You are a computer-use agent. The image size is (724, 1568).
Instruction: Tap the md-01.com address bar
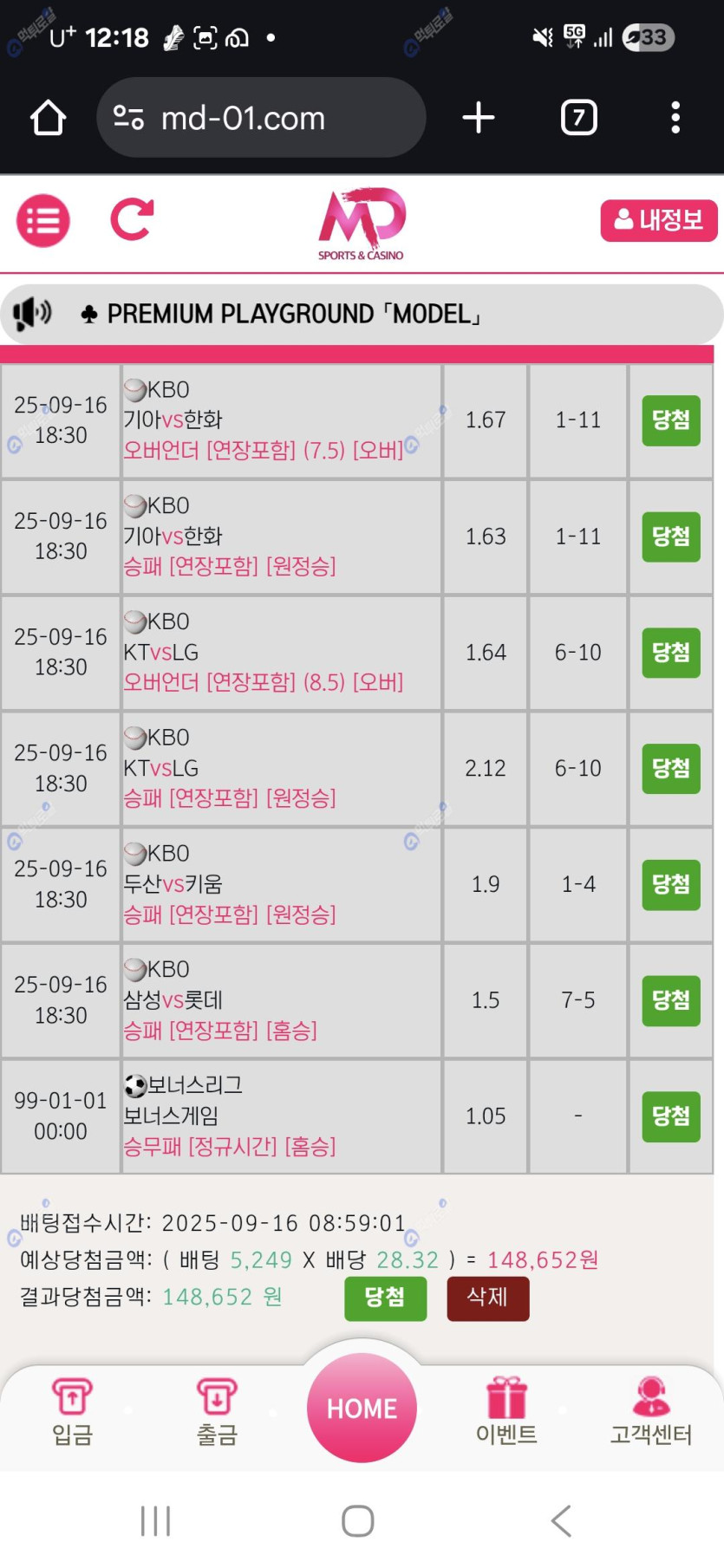[x=260, y=118]
